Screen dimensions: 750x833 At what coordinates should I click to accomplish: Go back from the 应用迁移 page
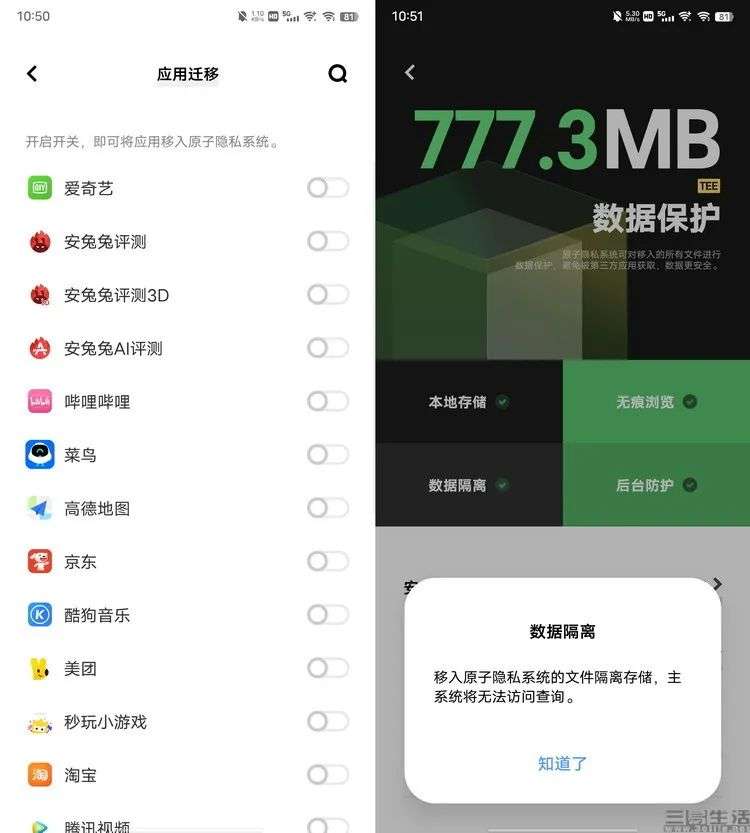[32, 74]
